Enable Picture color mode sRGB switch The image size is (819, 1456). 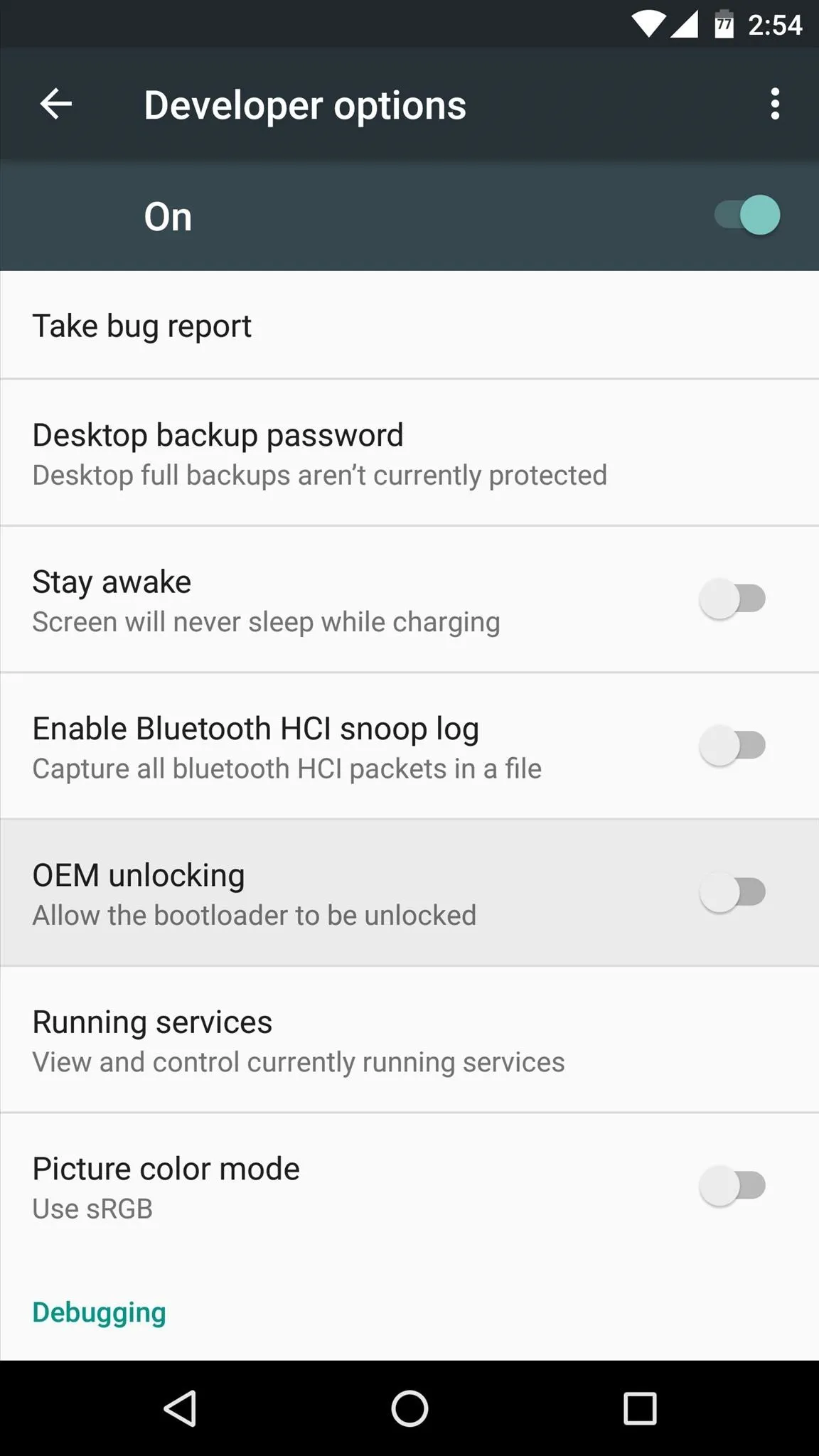click(733, 1186)
